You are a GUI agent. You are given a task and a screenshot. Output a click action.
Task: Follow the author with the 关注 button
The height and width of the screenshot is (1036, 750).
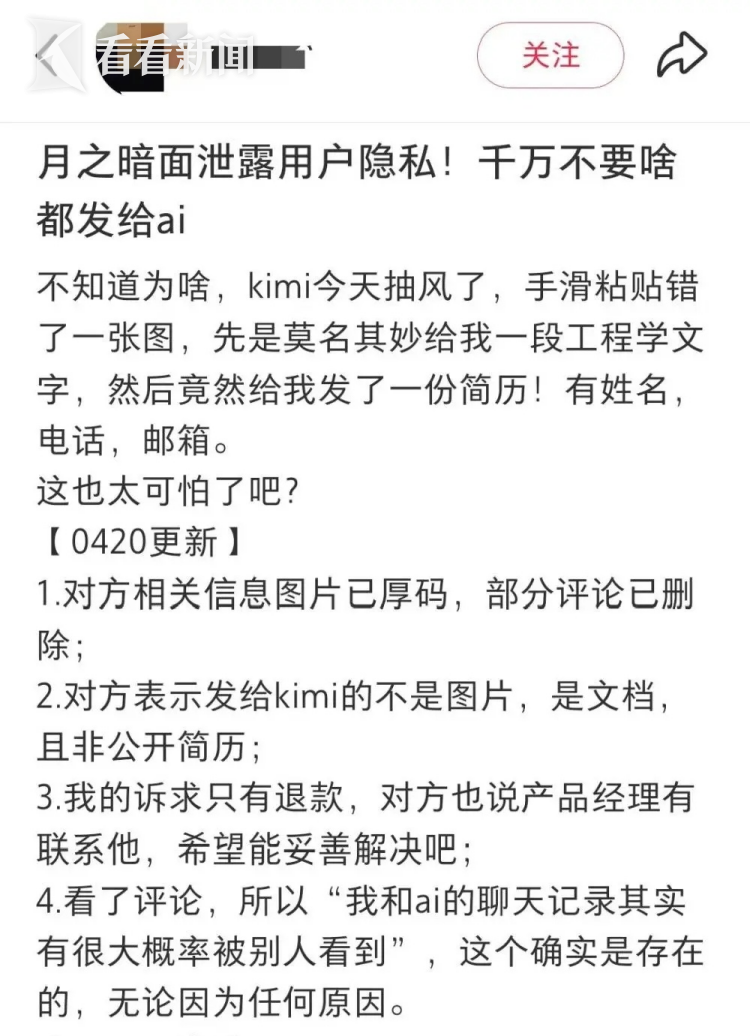click(550, 55)
